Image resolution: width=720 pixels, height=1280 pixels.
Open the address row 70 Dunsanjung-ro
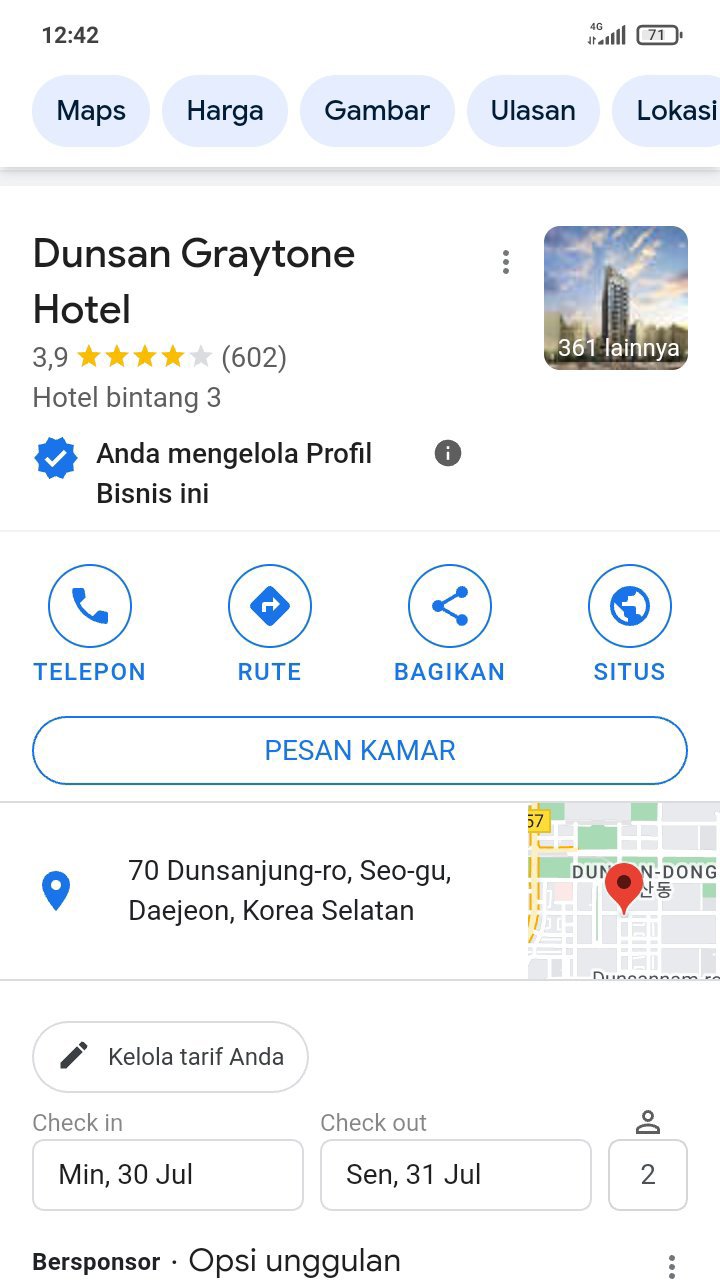pyautogui.click(x=264, y=890)
